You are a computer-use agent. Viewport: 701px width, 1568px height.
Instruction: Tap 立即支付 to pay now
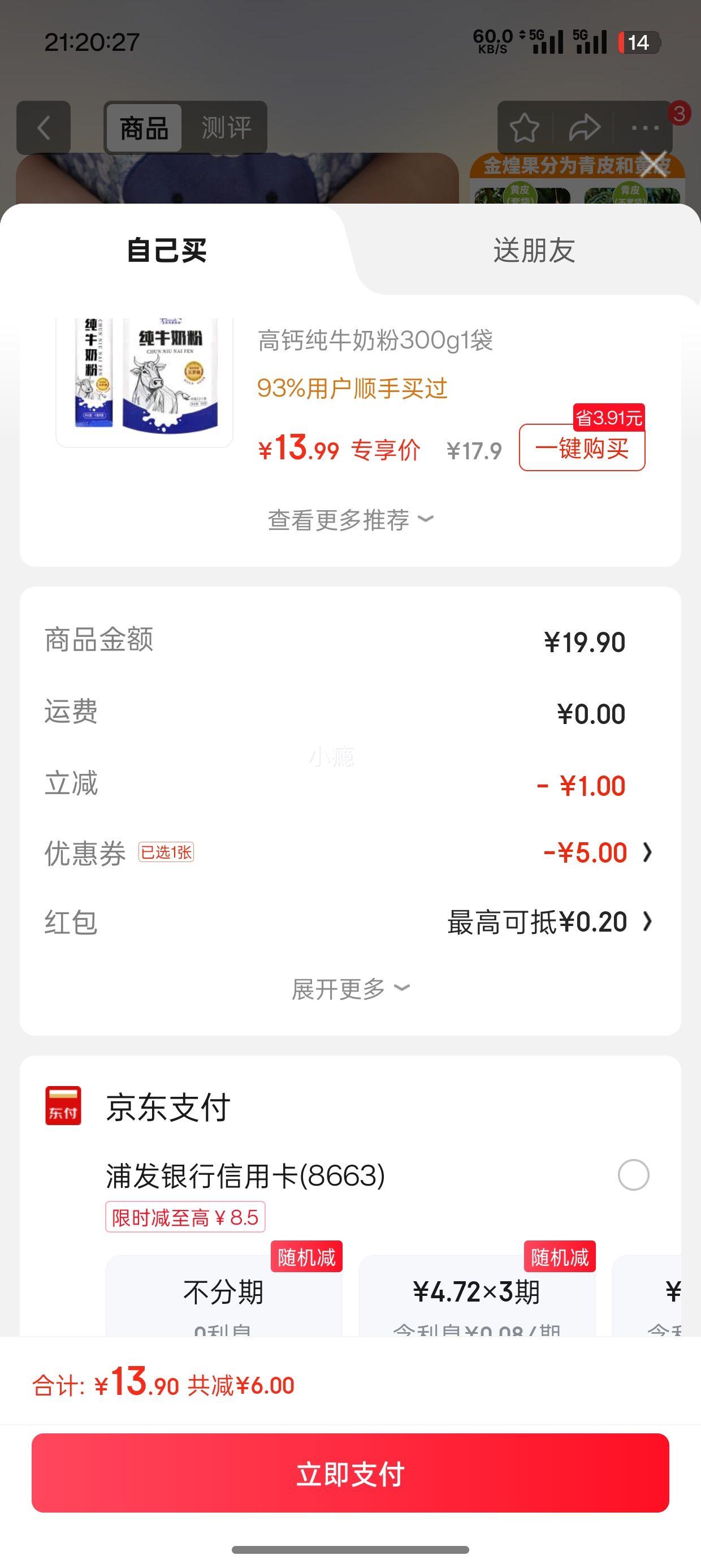tap(350, 1474)
